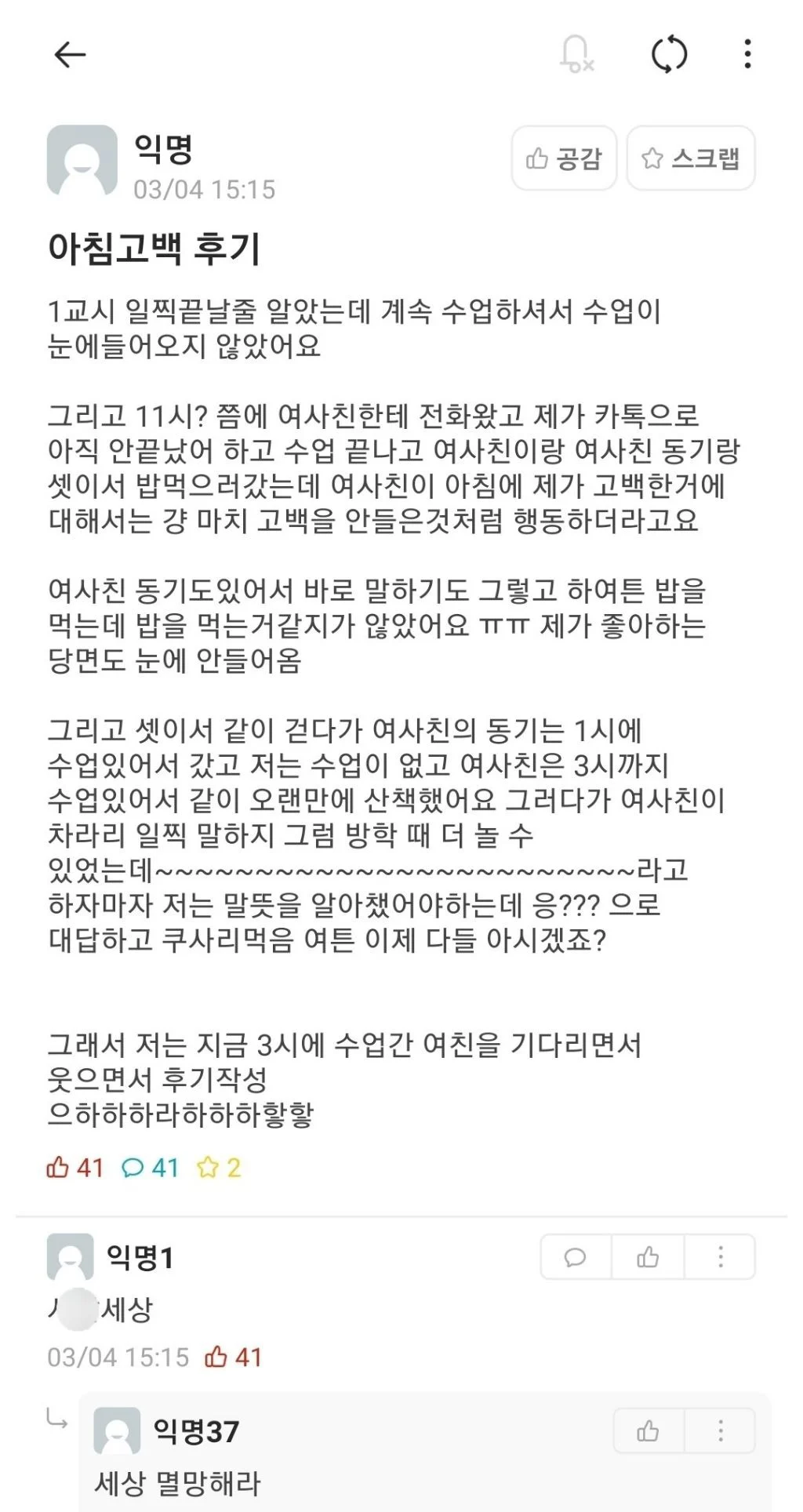Toggle the muted notification bell
Image resolution: width=803 pixels, height=1512 pixels.
tap(576, 54)
